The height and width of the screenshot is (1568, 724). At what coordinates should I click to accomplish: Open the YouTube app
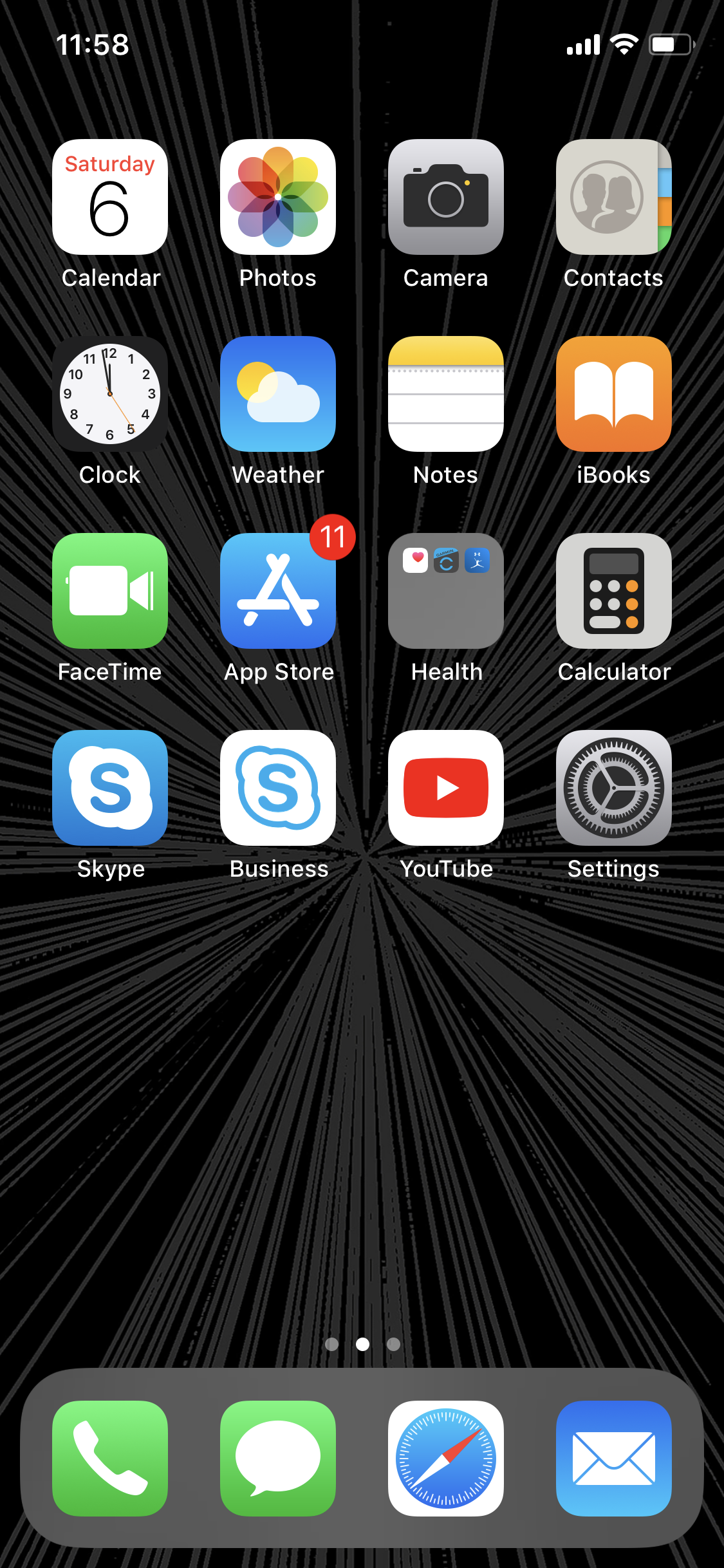pos(446,788)
